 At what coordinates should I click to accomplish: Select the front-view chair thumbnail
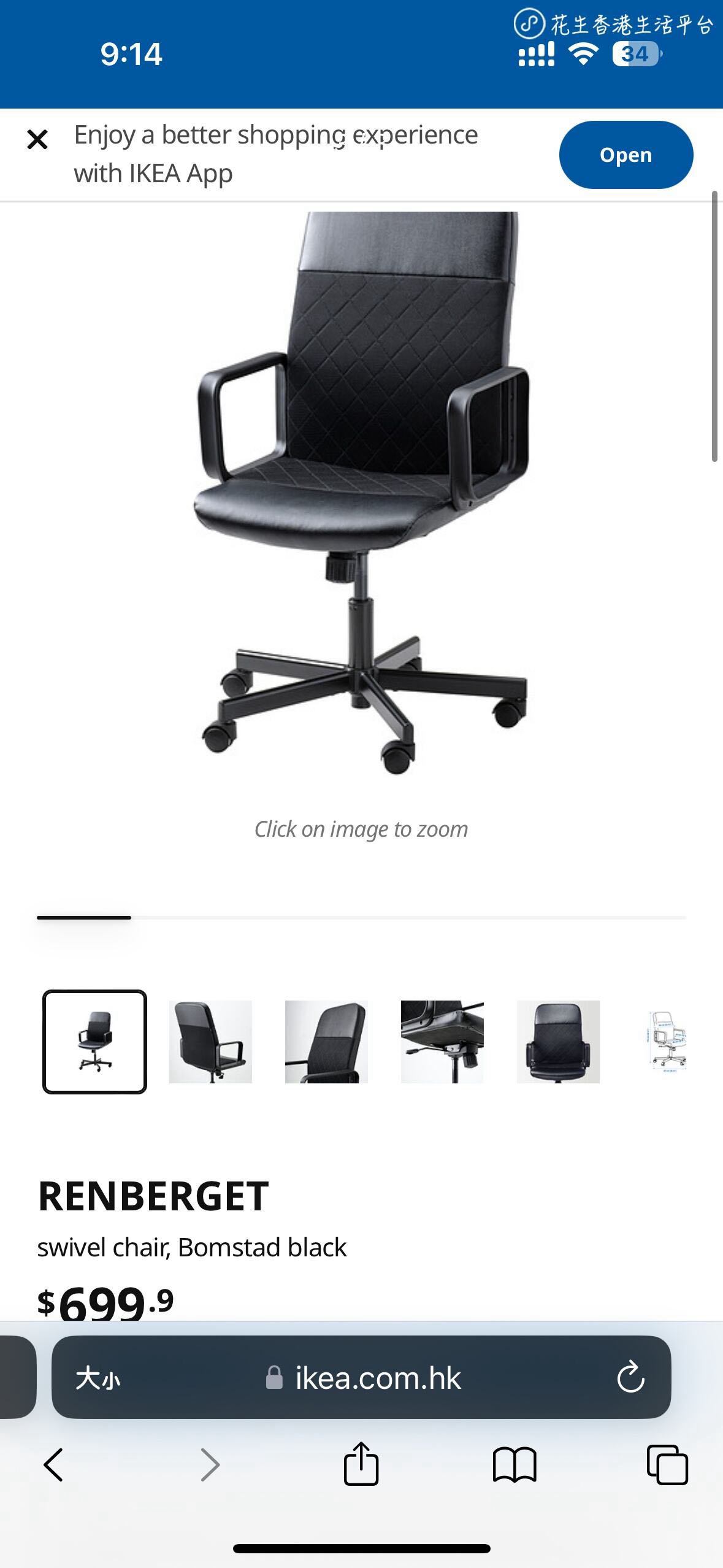558,1042
